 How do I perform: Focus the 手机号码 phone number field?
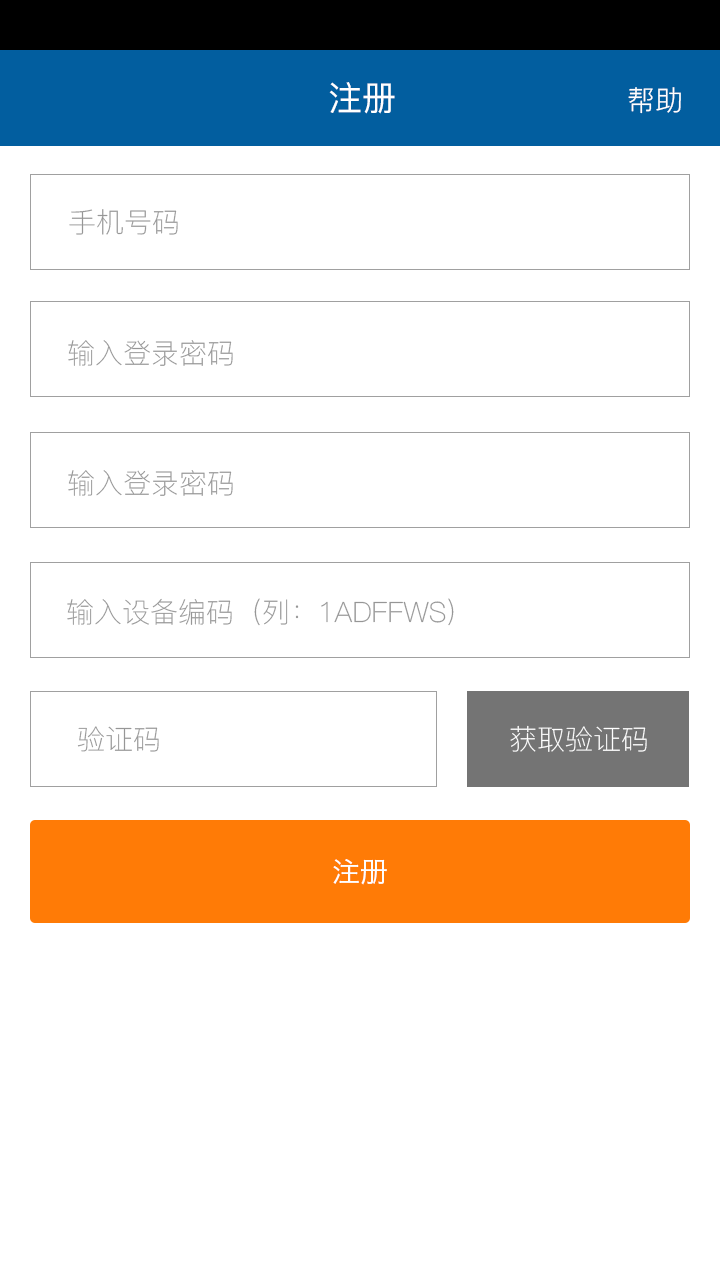360,222
